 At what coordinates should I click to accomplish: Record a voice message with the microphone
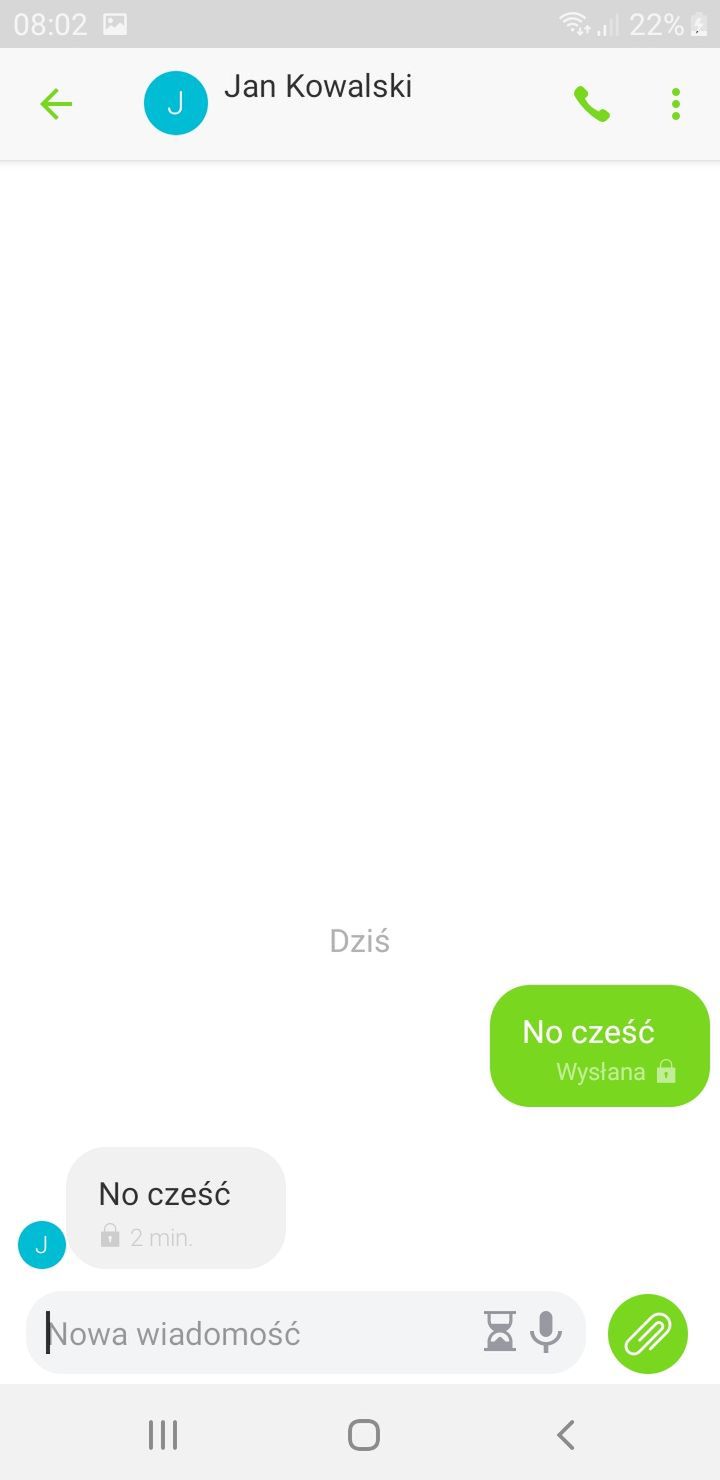546,1332
